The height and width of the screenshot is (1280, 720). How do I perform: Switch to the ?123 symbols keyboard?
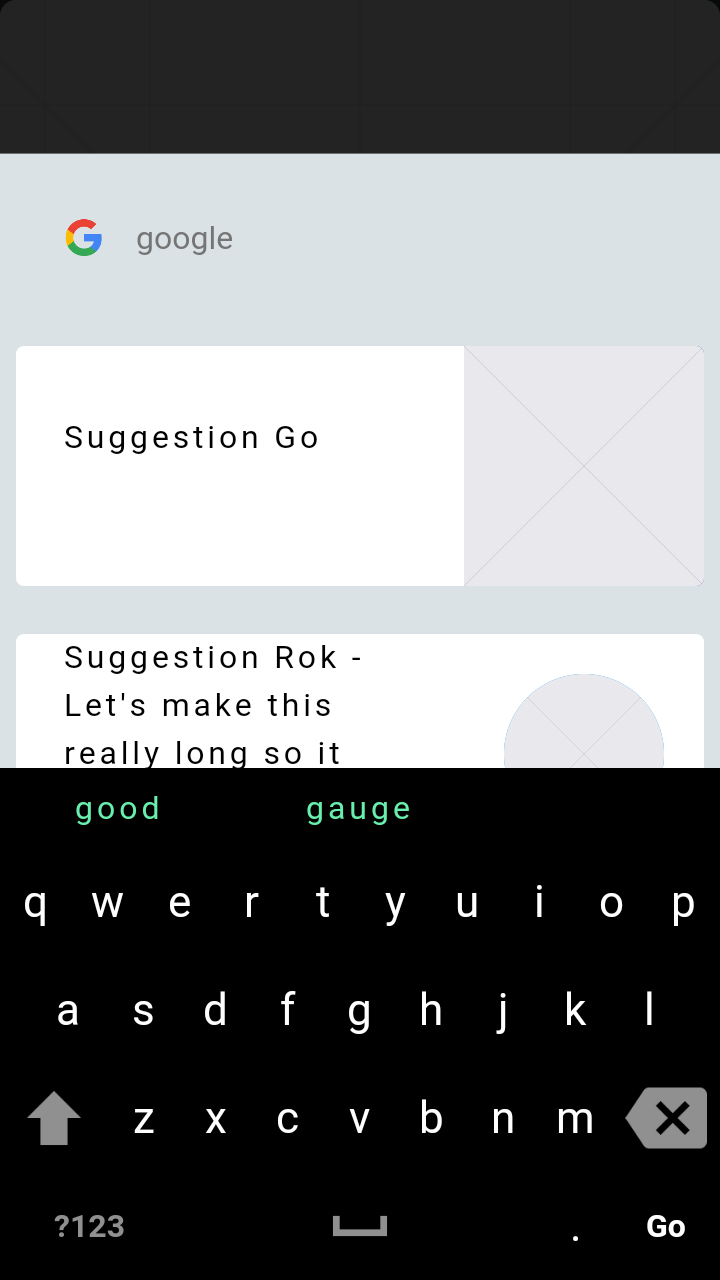pos(89,1226)
